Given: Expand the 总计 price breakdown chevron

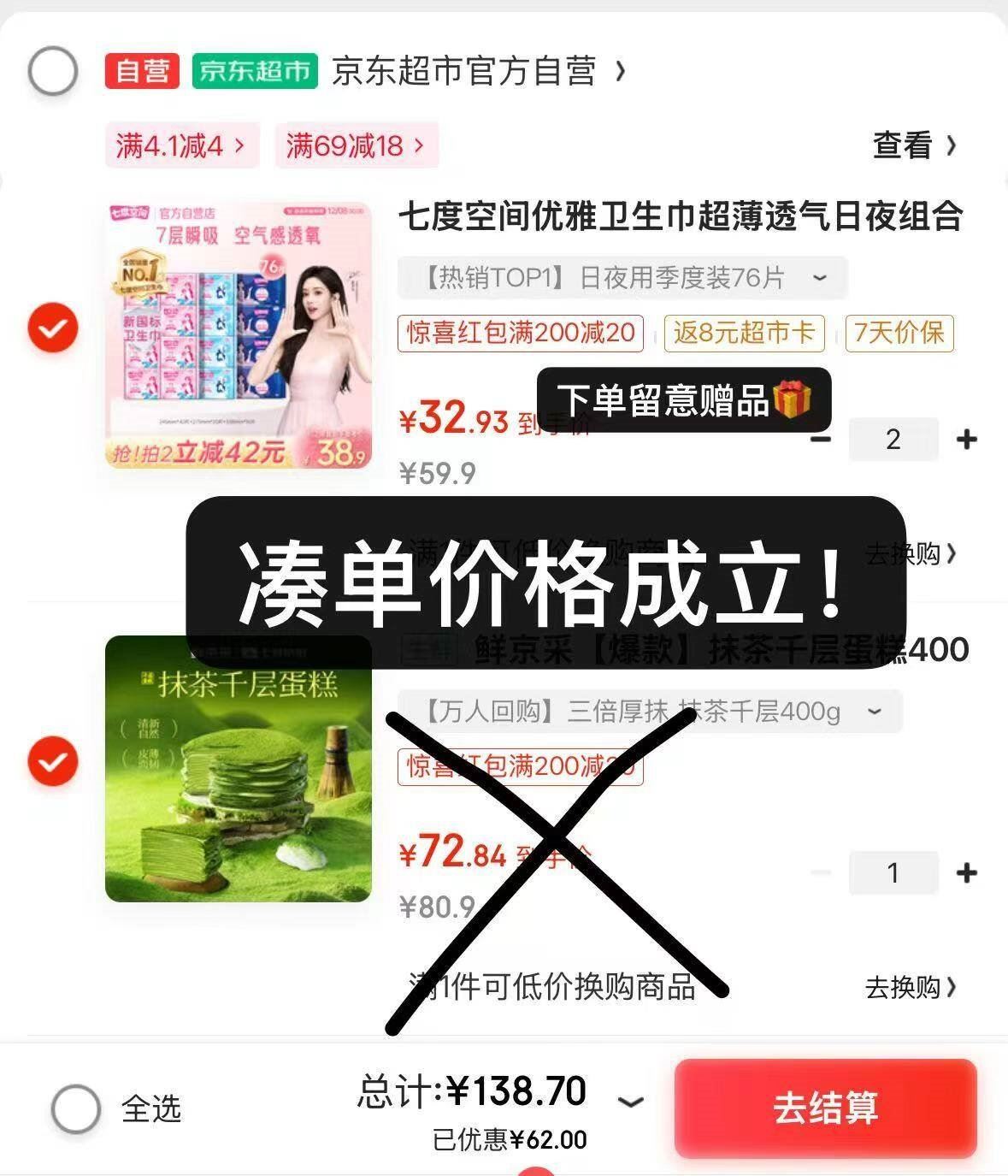Looking at the screenshot, I should (x=630, y=1102).
